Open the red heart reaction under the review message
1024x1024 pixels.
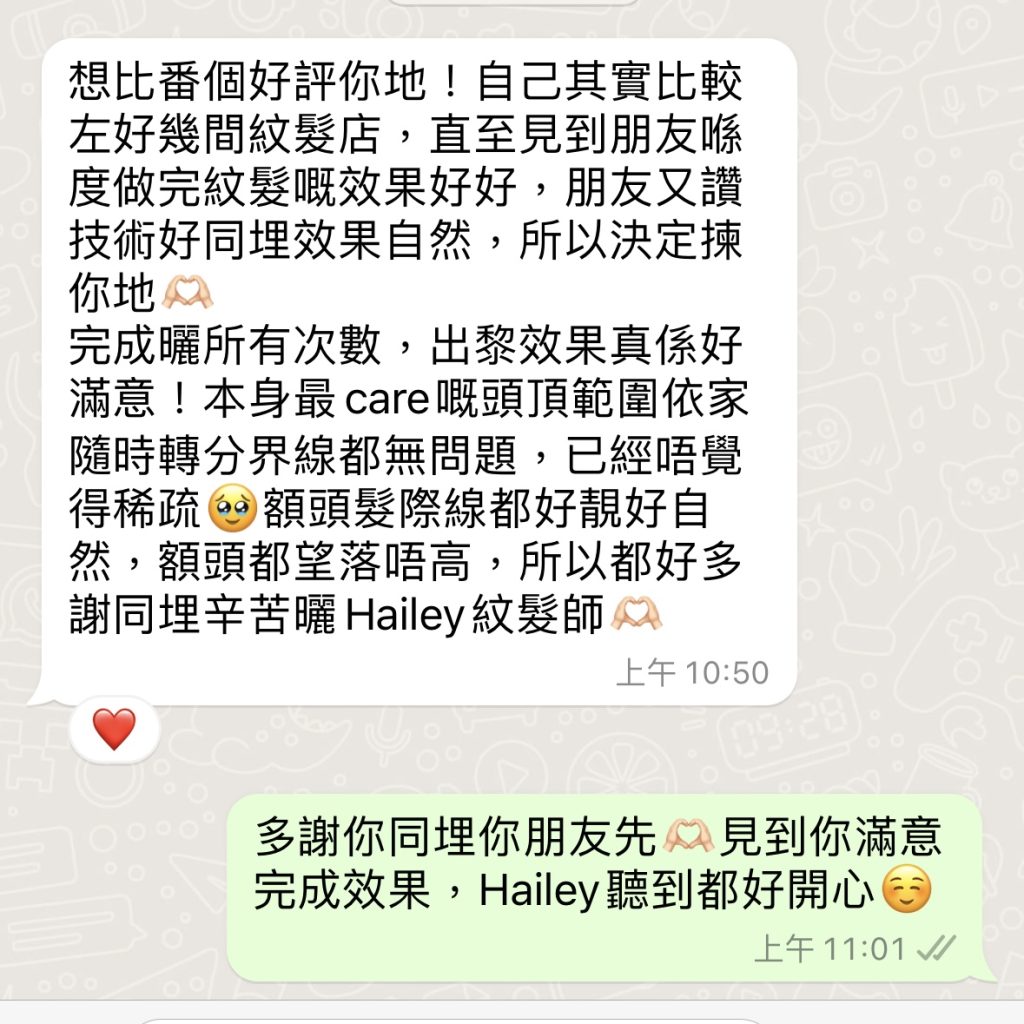point(114,730)
